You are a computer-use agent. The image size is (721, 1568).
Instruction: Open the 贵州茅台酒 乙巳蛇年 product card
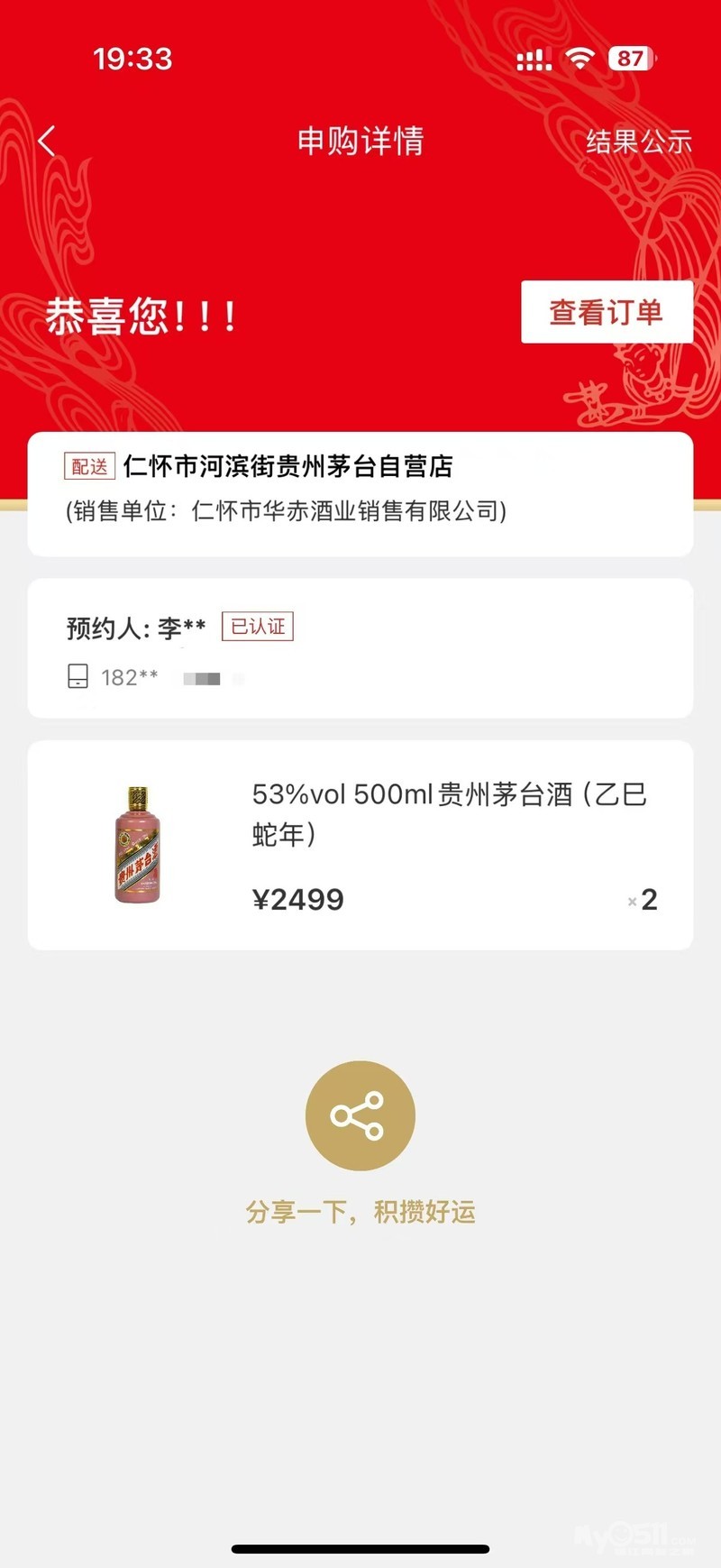point(360,845)
